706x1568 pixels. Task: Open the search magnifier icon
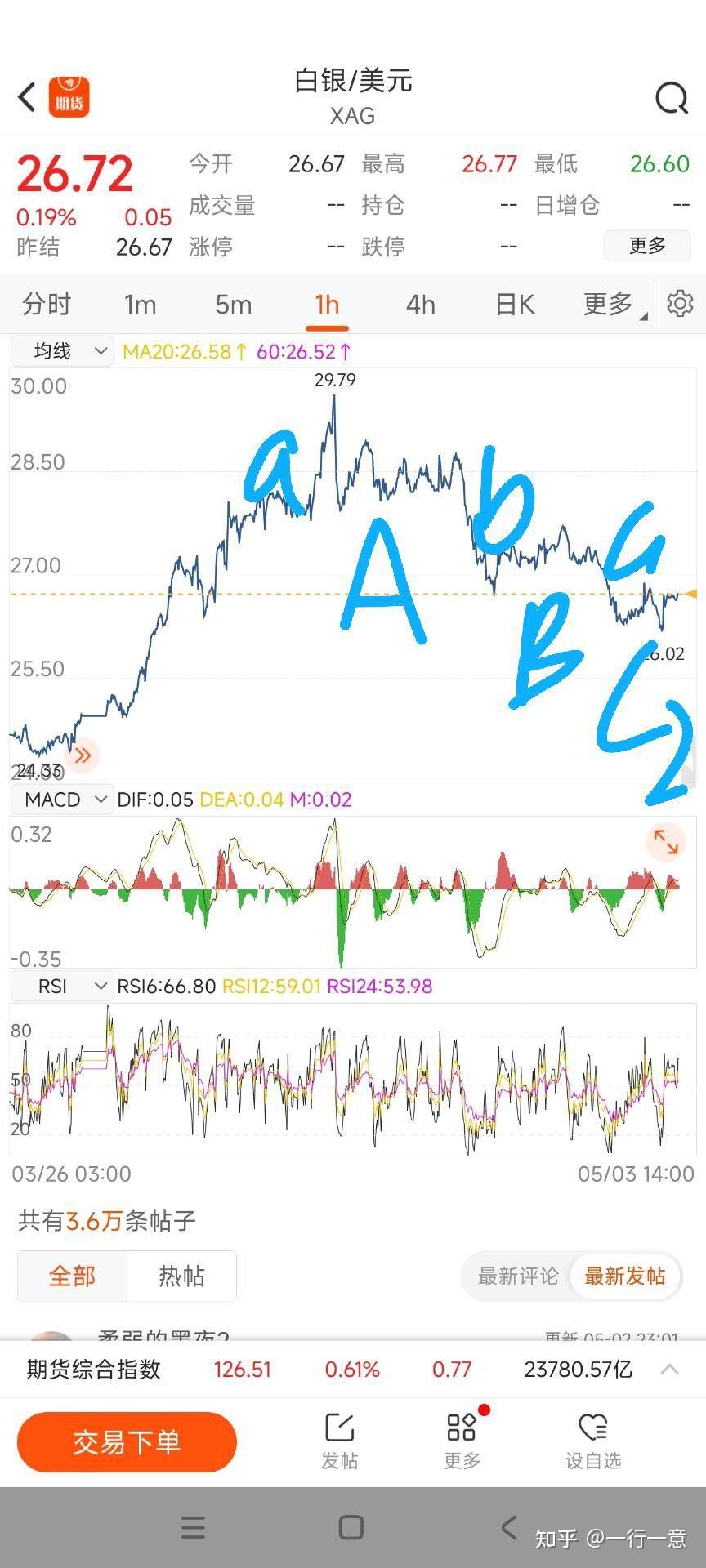click(x=672, y=98)
